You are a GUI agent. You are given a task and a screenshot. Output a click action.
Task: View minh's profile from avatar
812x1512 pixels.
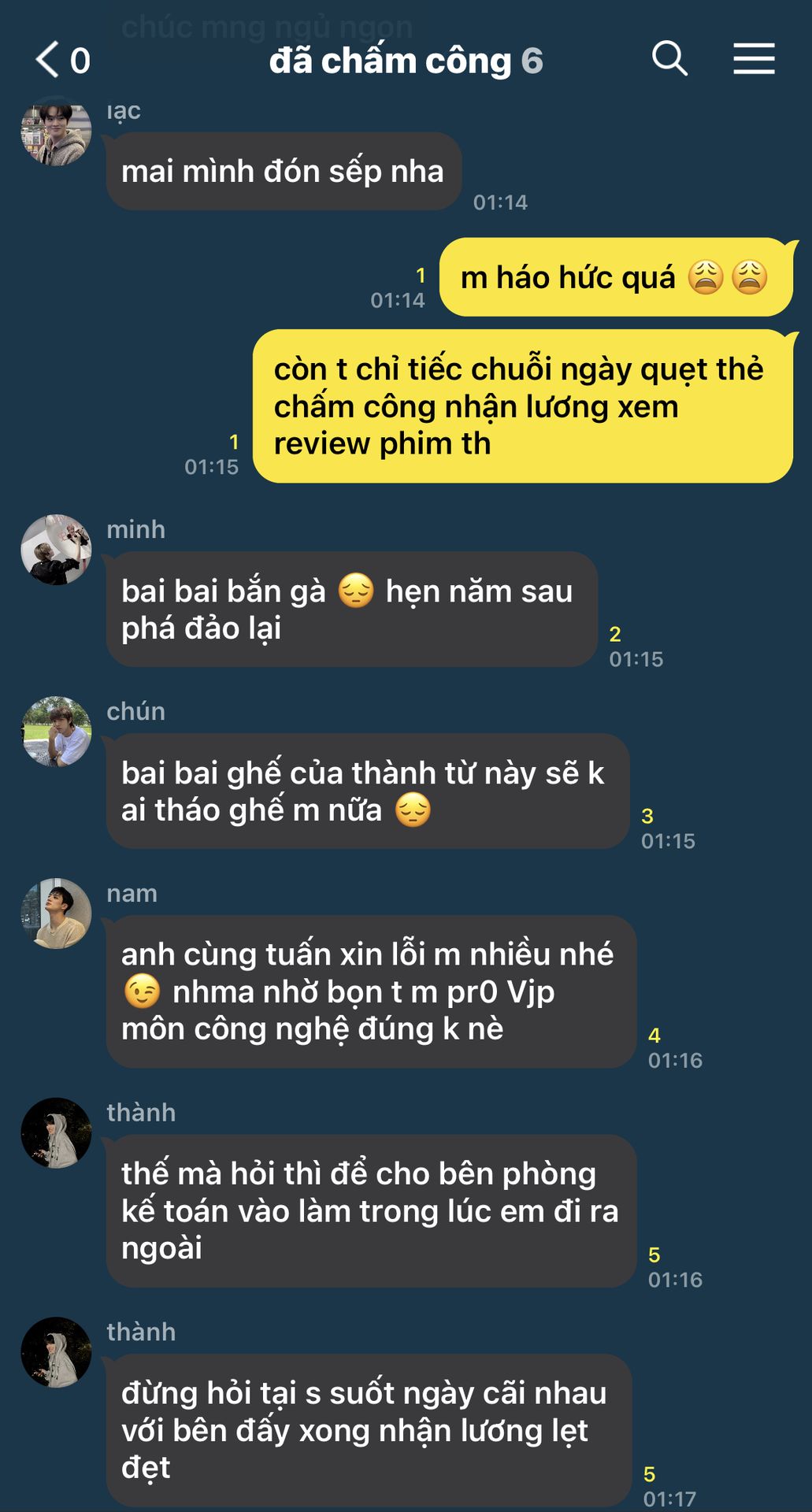tap(56, 550)
